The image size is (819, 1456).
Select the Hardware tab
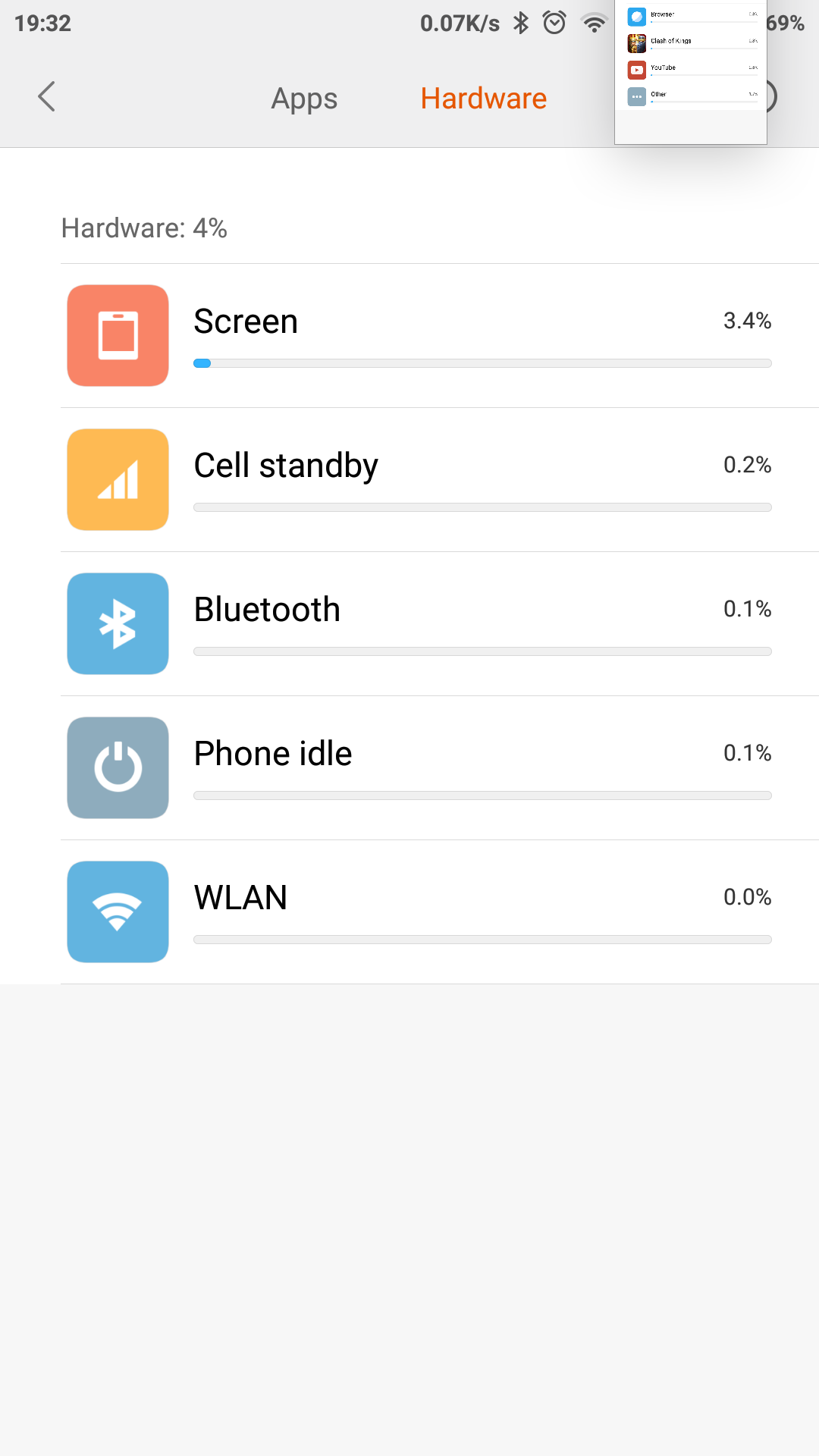click(484, 99)
